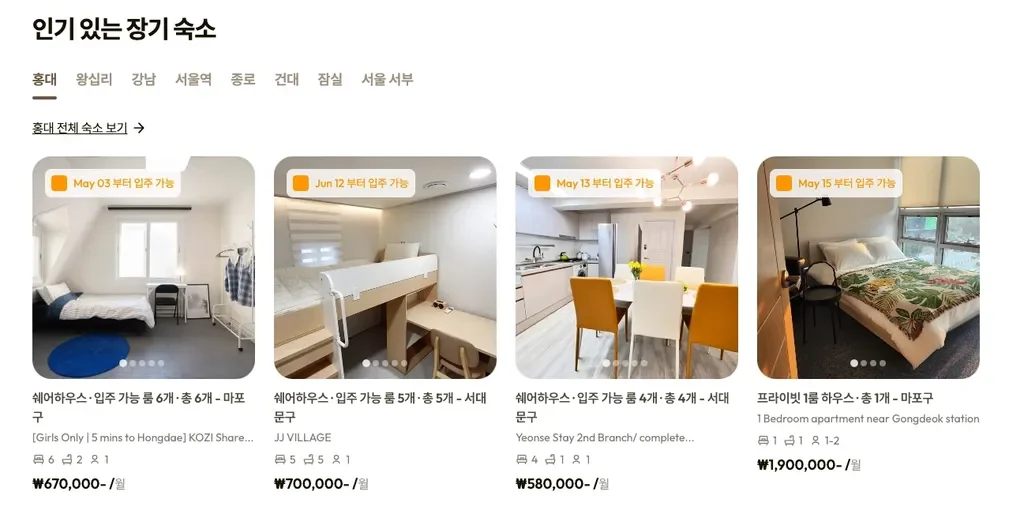The image size is (1024, 514).
Task: Open the 1 Bedroom apartment near Gongdeok listing
Action: pyautogui.click(x=868, y=267)
